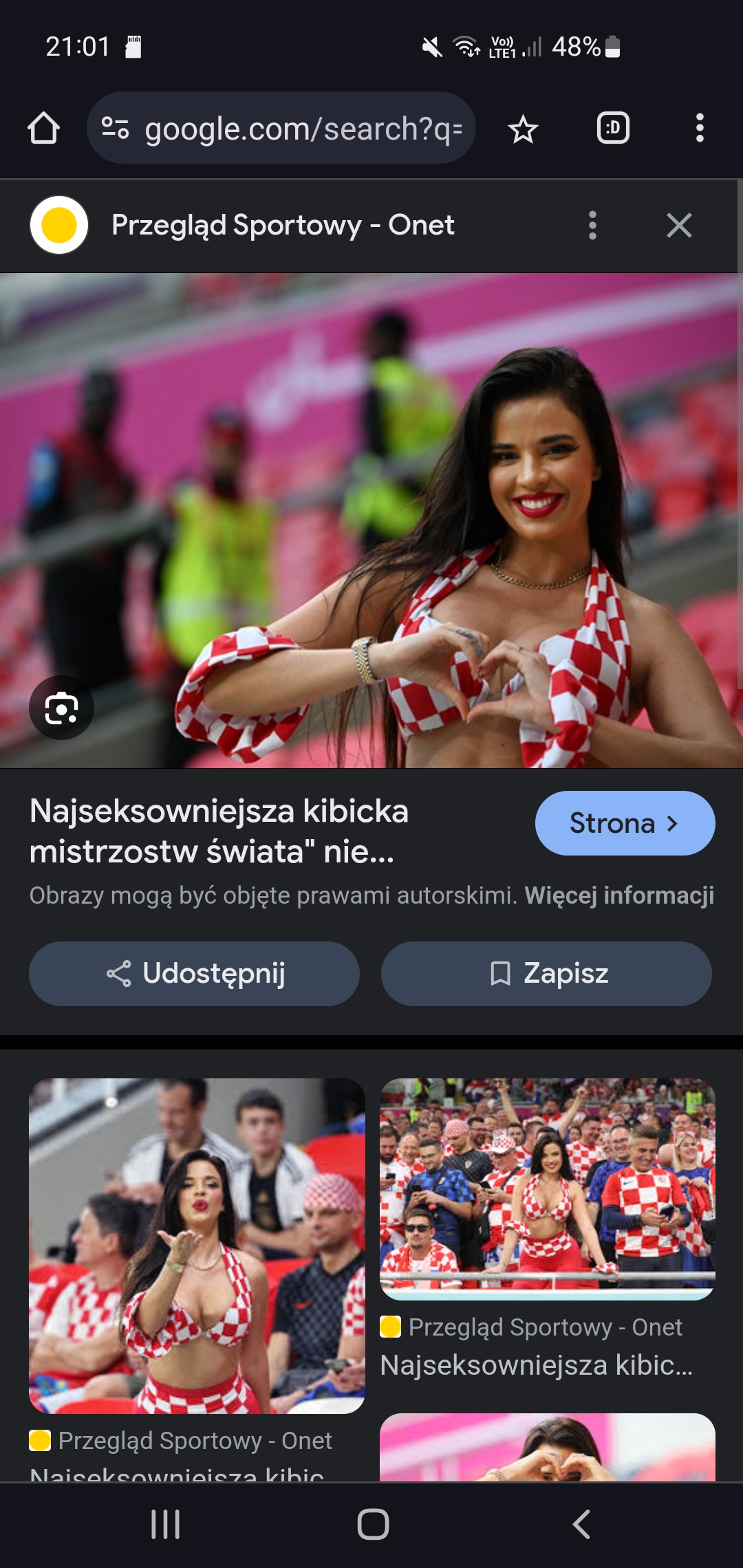Open the partly visible related image with pink background

tap(548, 1446)
